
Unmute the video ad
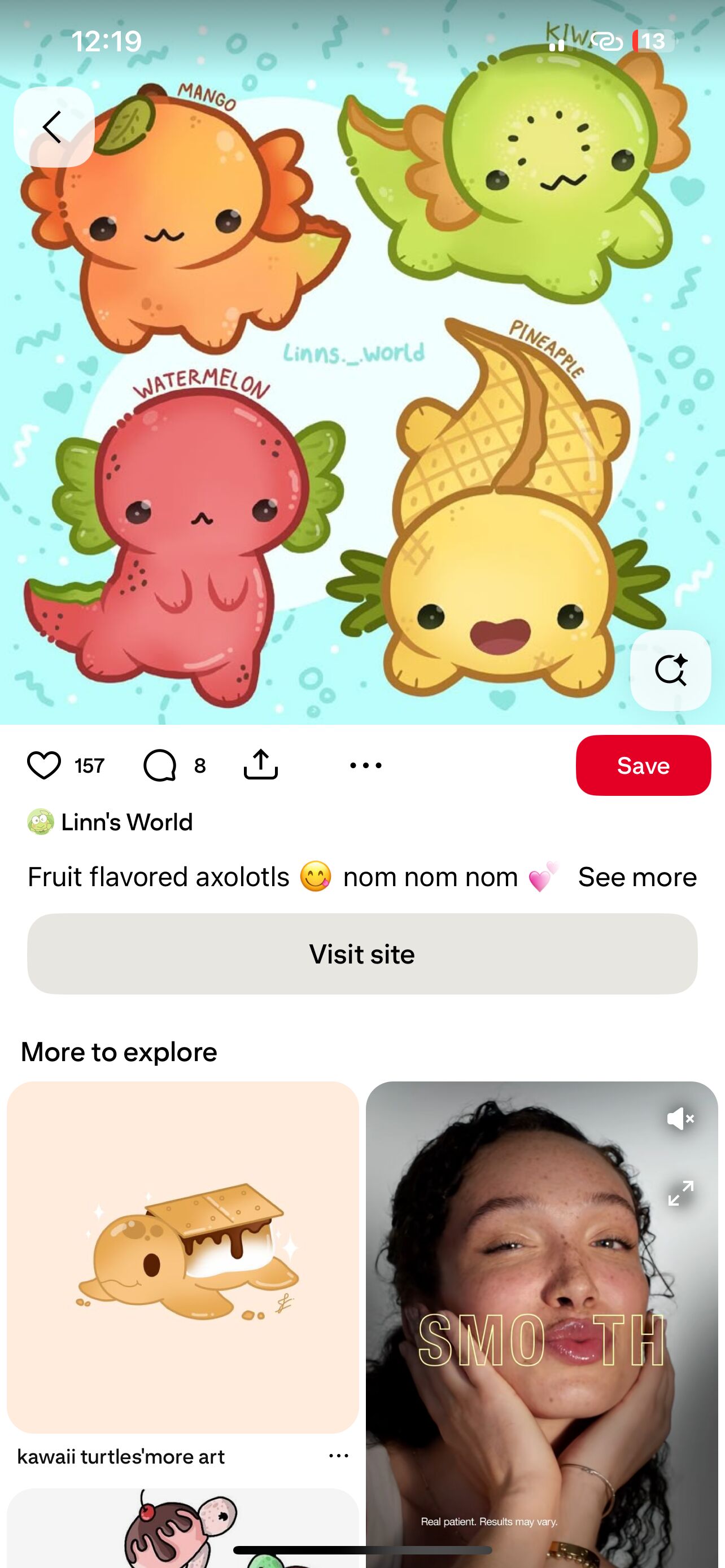(x=680, y=1119)
